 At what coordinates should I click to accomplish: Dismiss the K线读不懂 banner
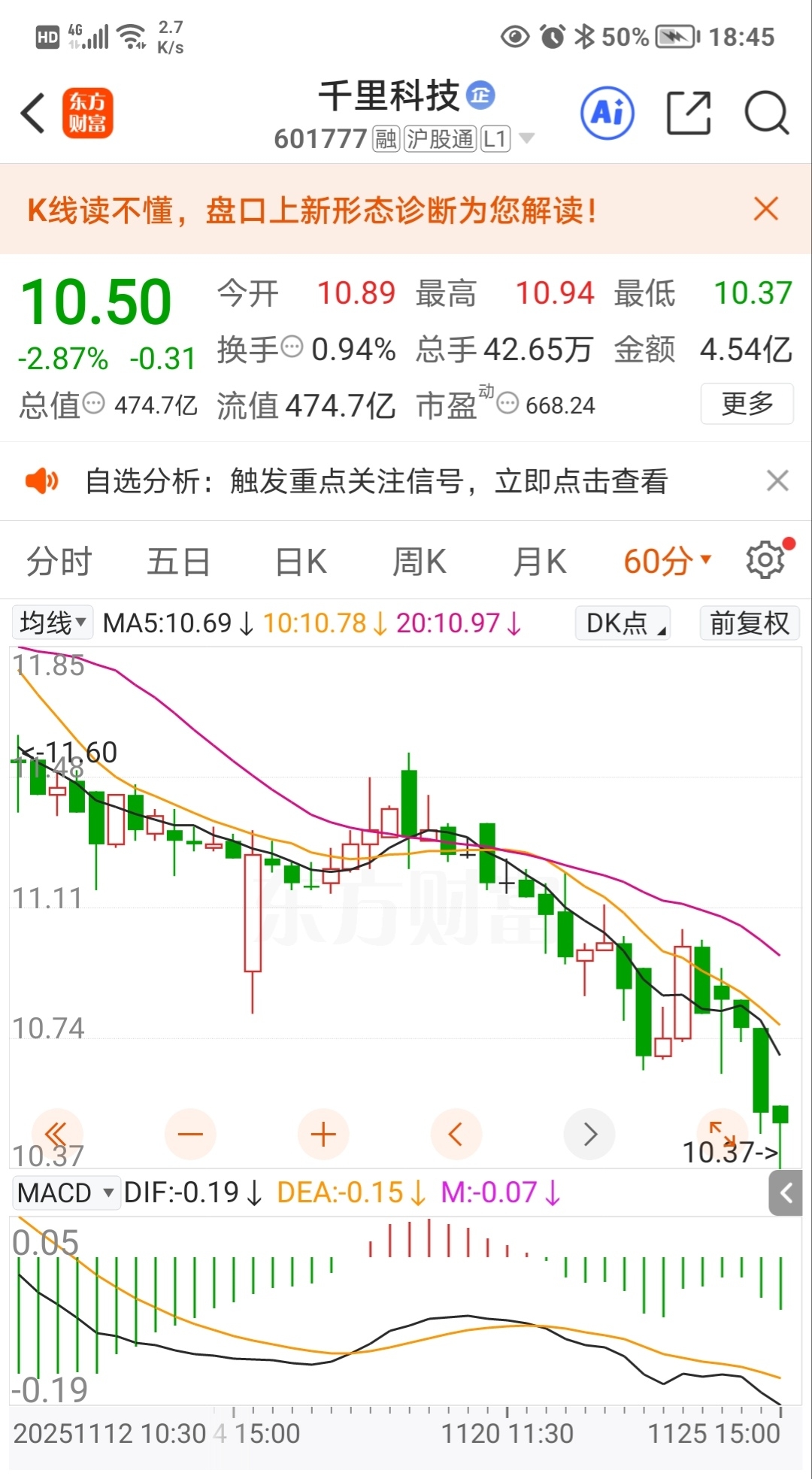[x=765, y=209]
